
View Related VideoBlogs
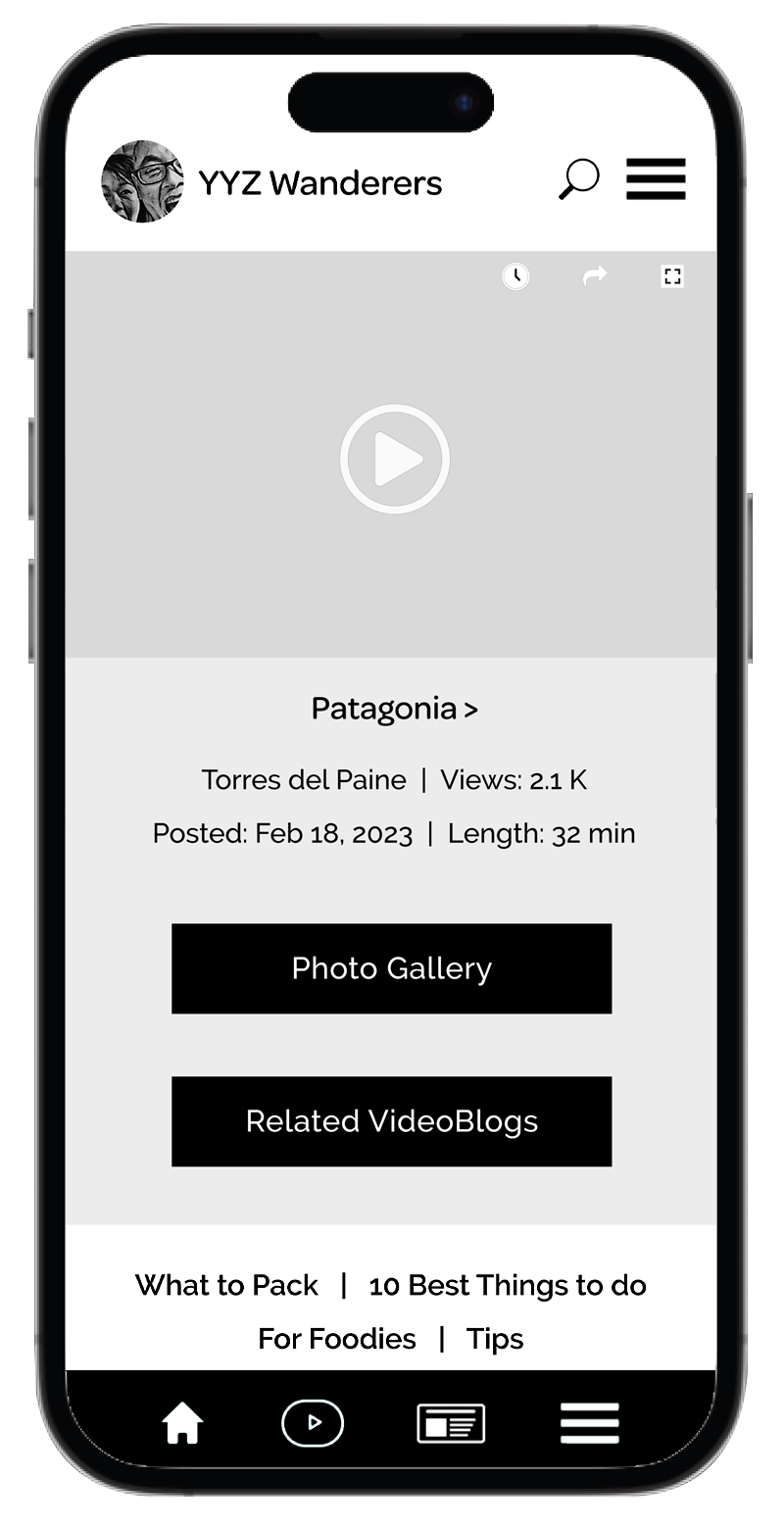click(x=392, y=1121)
